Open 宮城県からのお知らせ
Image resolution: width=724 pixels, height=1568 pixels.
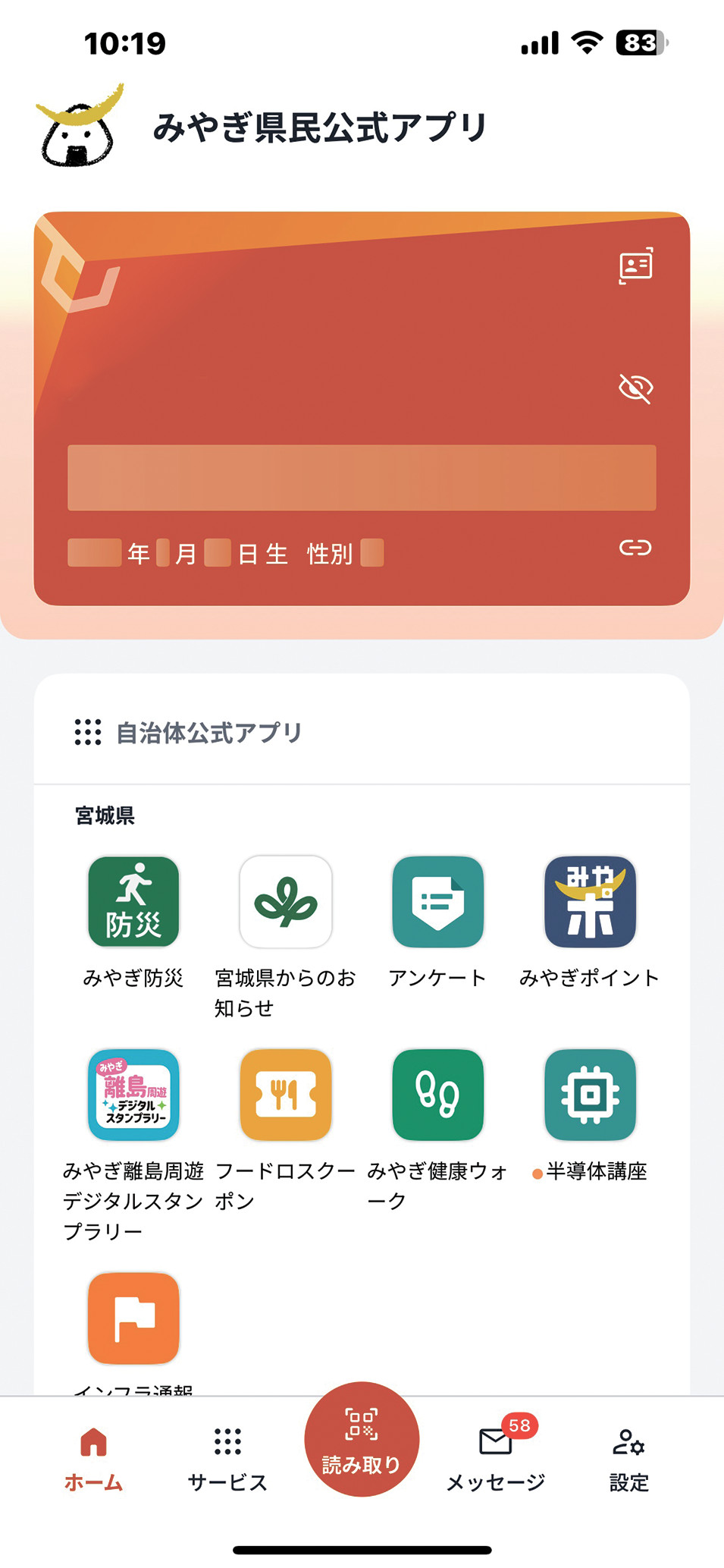pyautogui.click(x=286, y=901)
